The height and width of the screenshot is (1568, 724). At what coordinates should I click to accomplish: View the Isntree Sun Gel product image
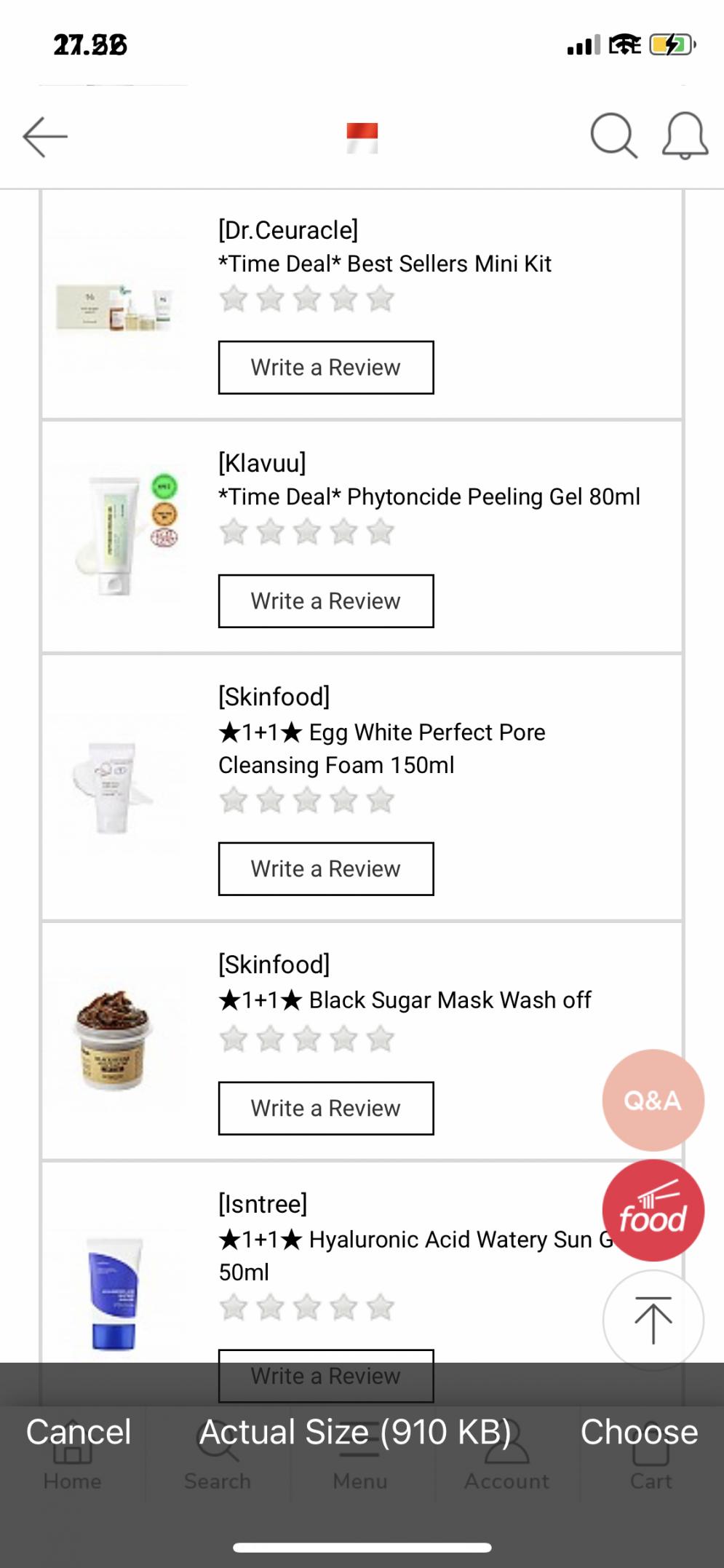pos(115,1294)
